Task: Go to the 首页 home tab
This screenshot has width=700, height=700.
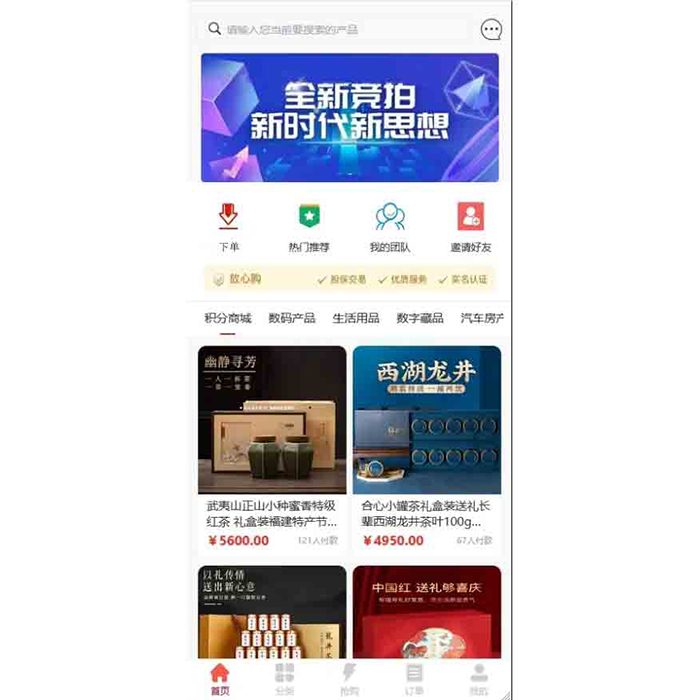Action: 220,679
